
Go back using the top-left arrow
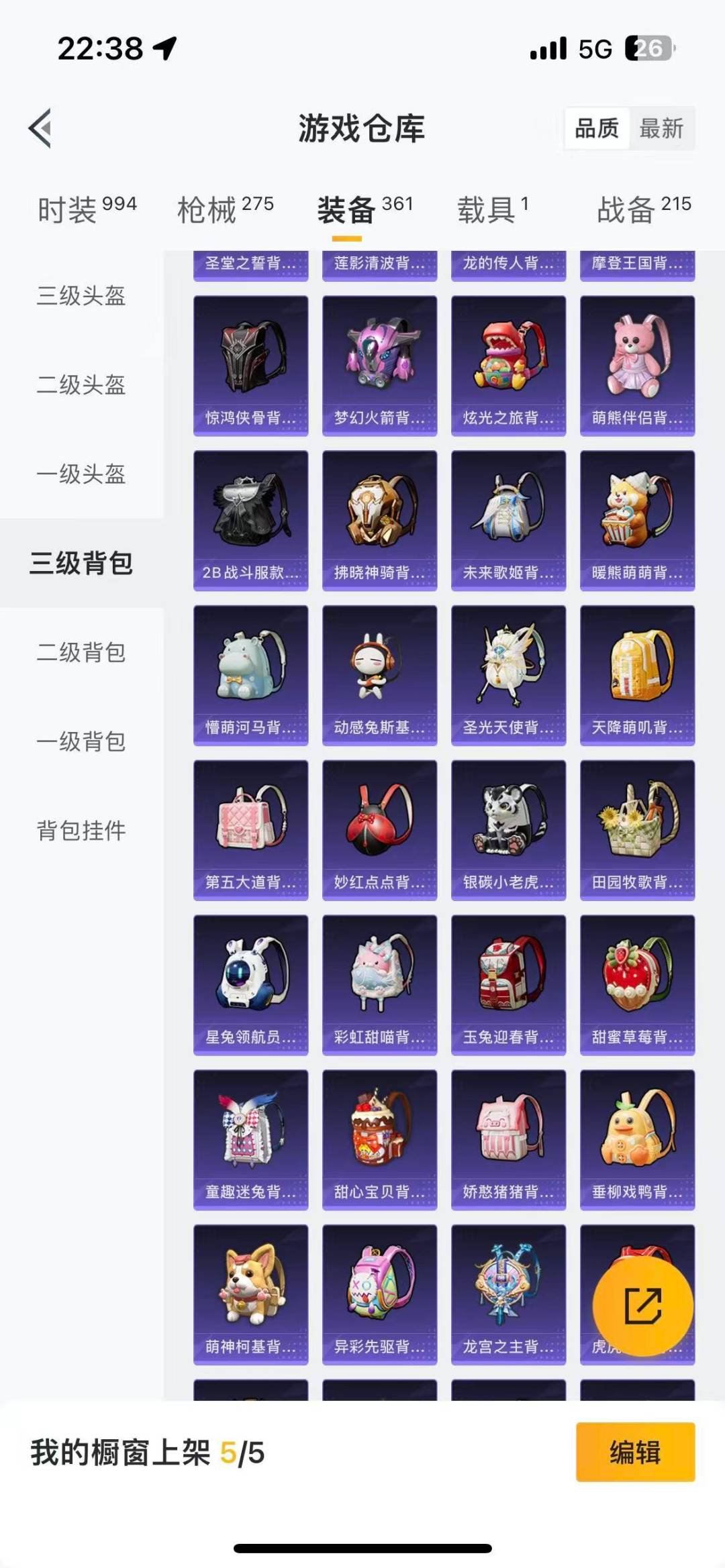click(40, 127)
